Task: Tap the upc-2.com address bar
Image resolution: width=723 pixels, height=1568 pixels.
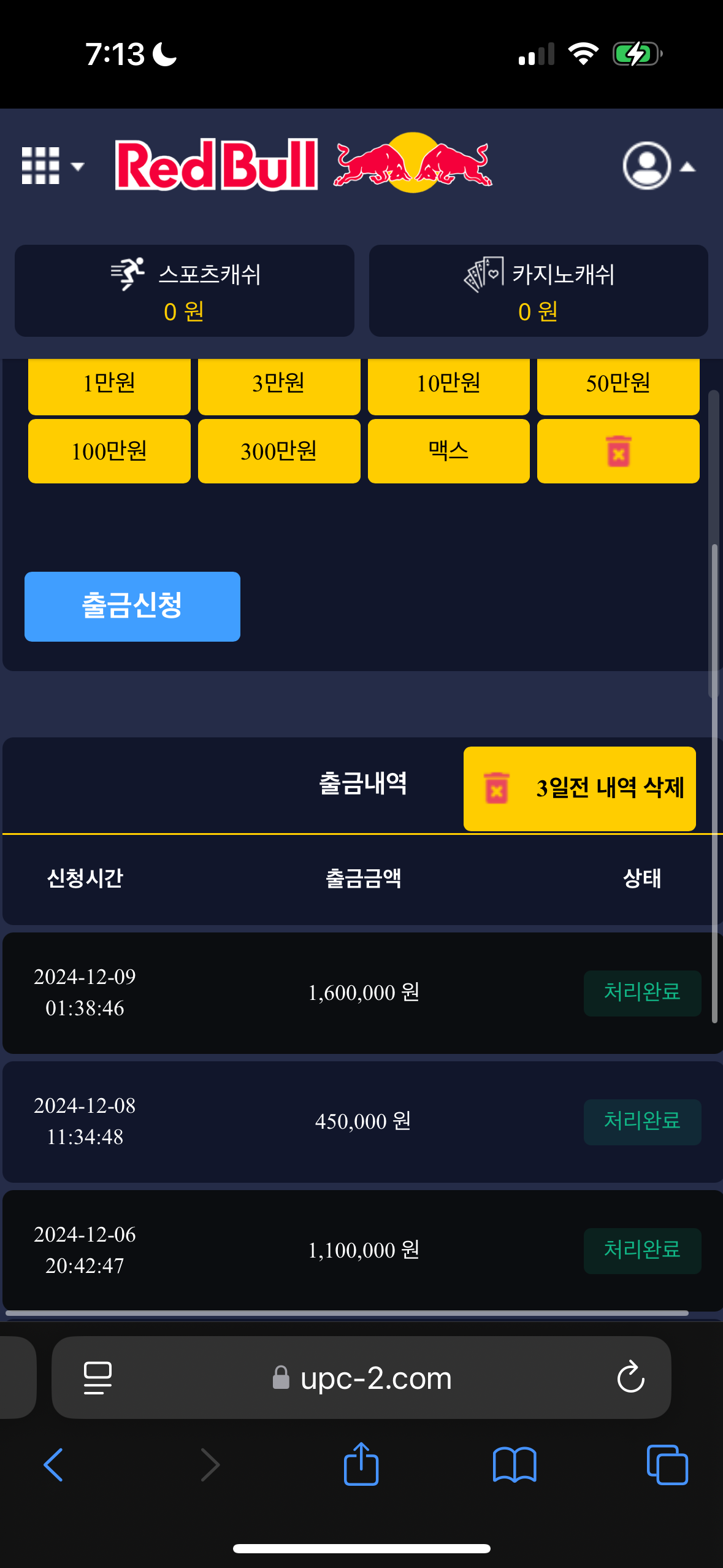Action: point(375,1378)
